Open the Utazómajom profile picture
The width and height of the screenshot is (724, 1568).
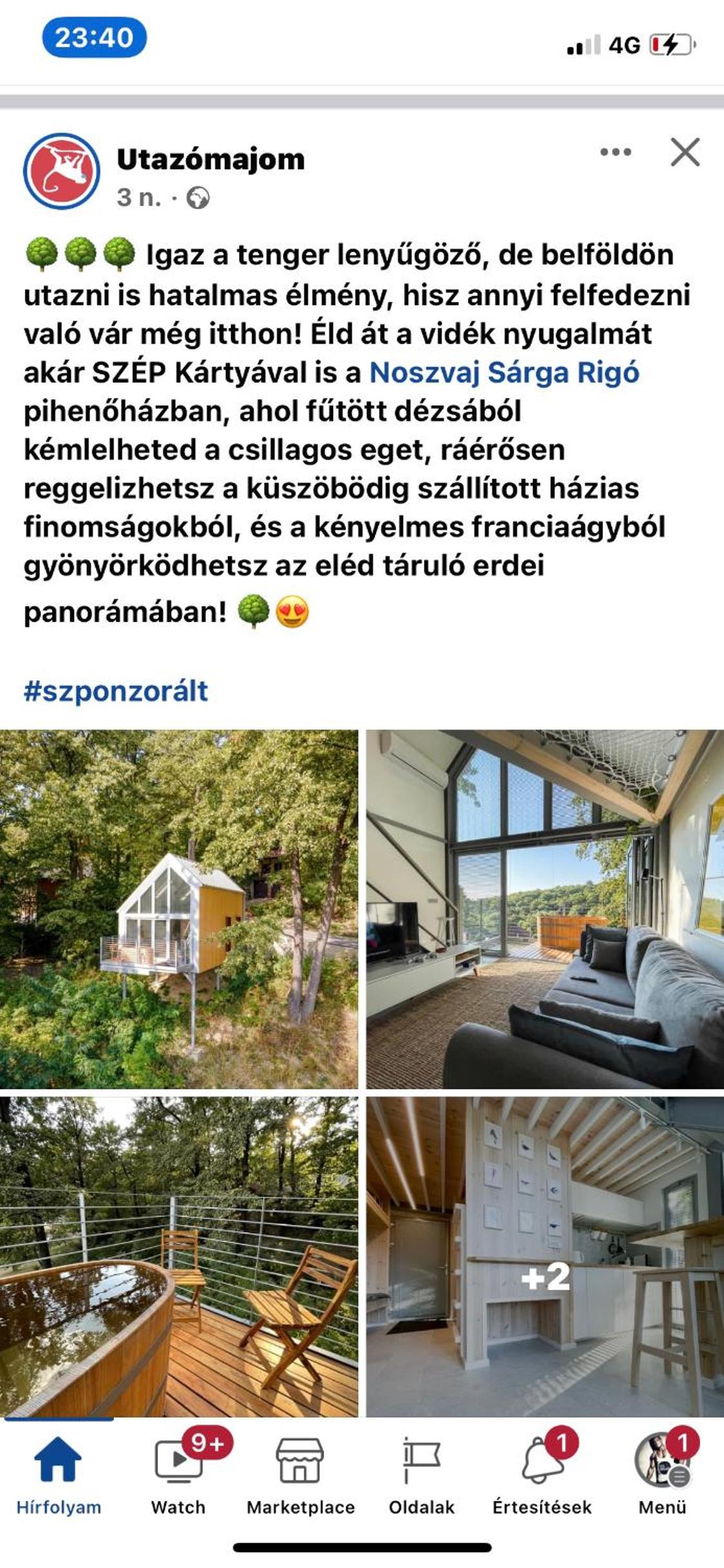tap(62, 171)
